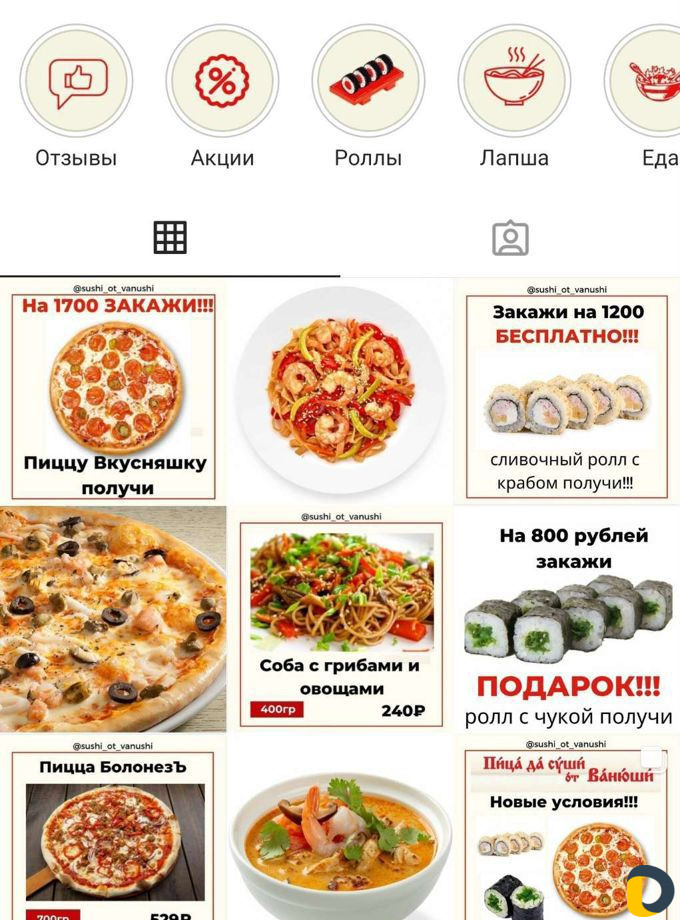The height and width of the screenshot is (920, 680).
Task: Open the Закажи на 1200 БЕСПЛАТНО post
Action: [567, 392]
